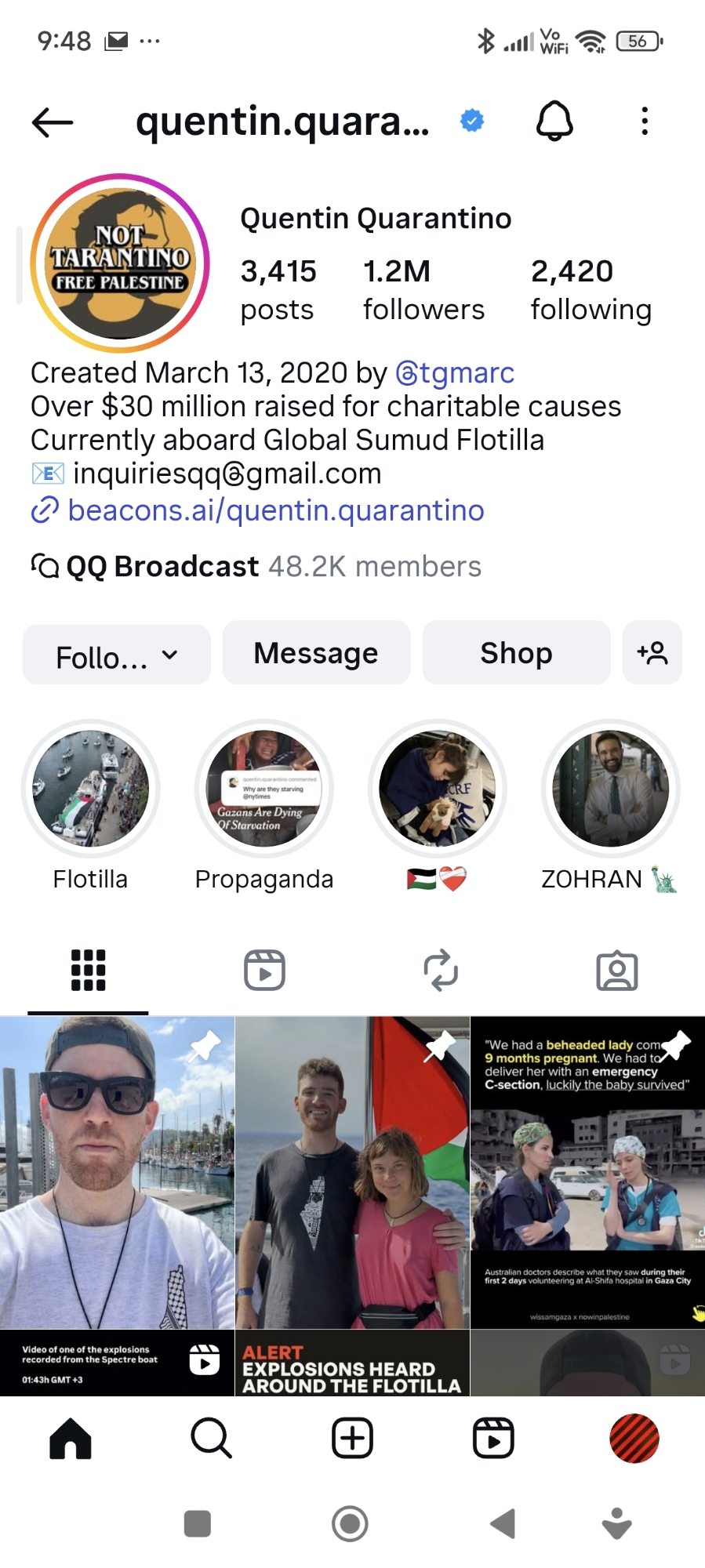Open the ZOHRAN story highlight
The image size is (705, 1568).
610,789
